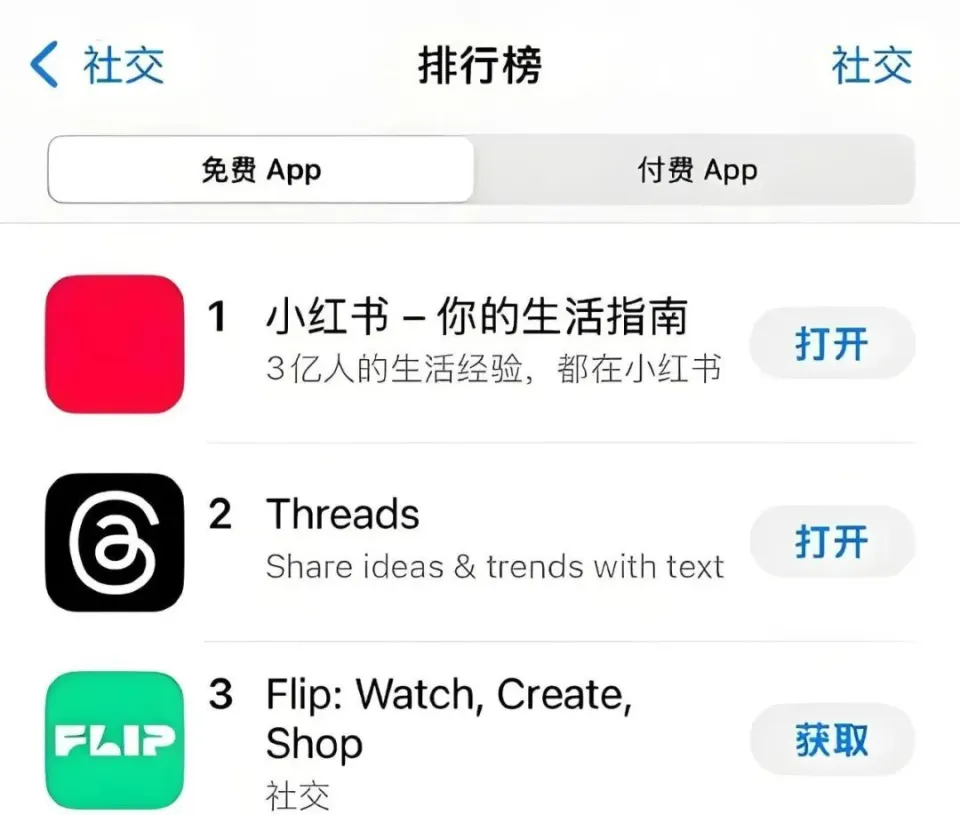Open the 小红书 app with its 打开 button
This screenshot has width=960, height=815.
pos(832,344)
